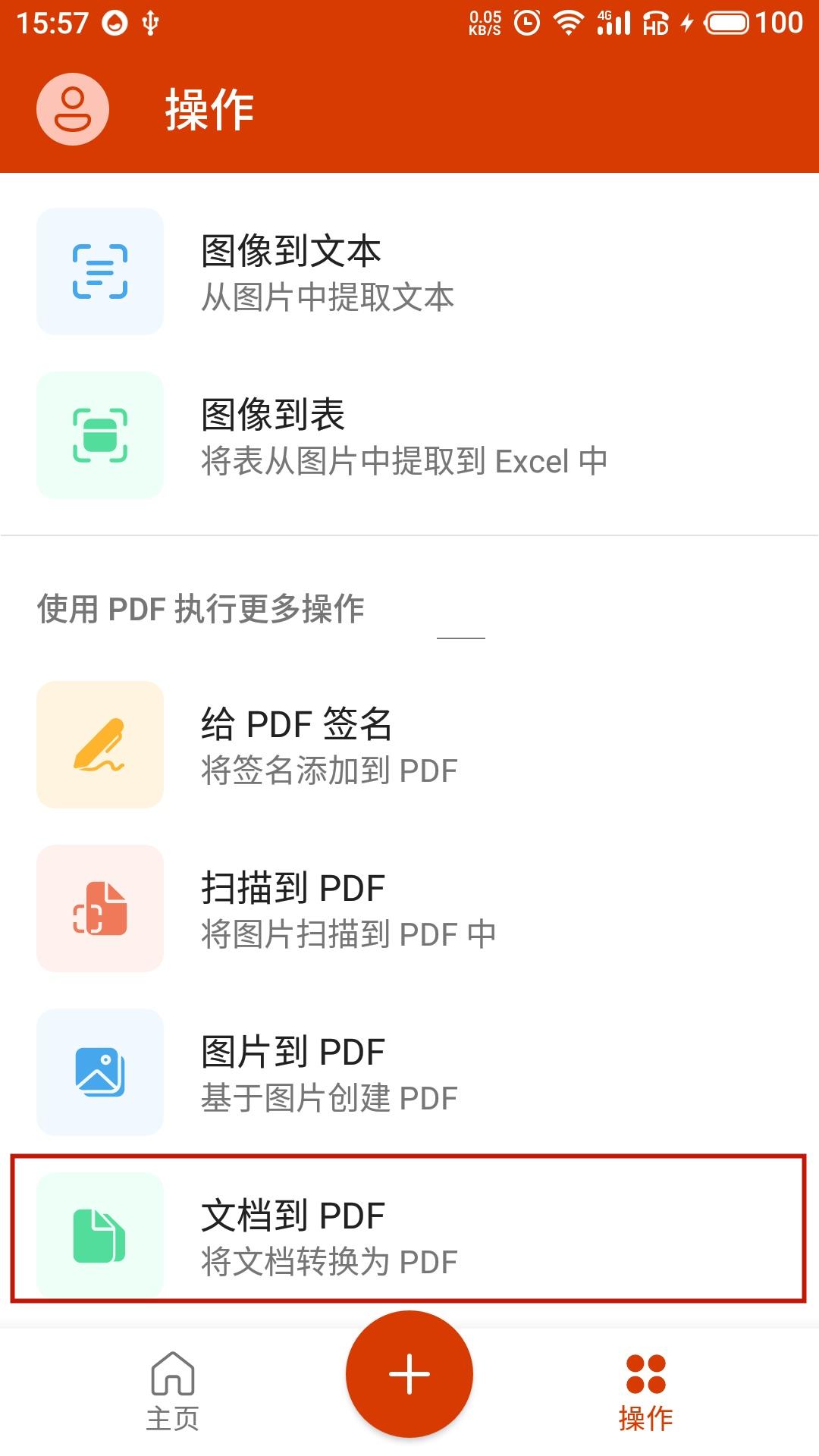Tap the orange plus button
Viewport: 819px width, 1456px height.
[409, 1374]
